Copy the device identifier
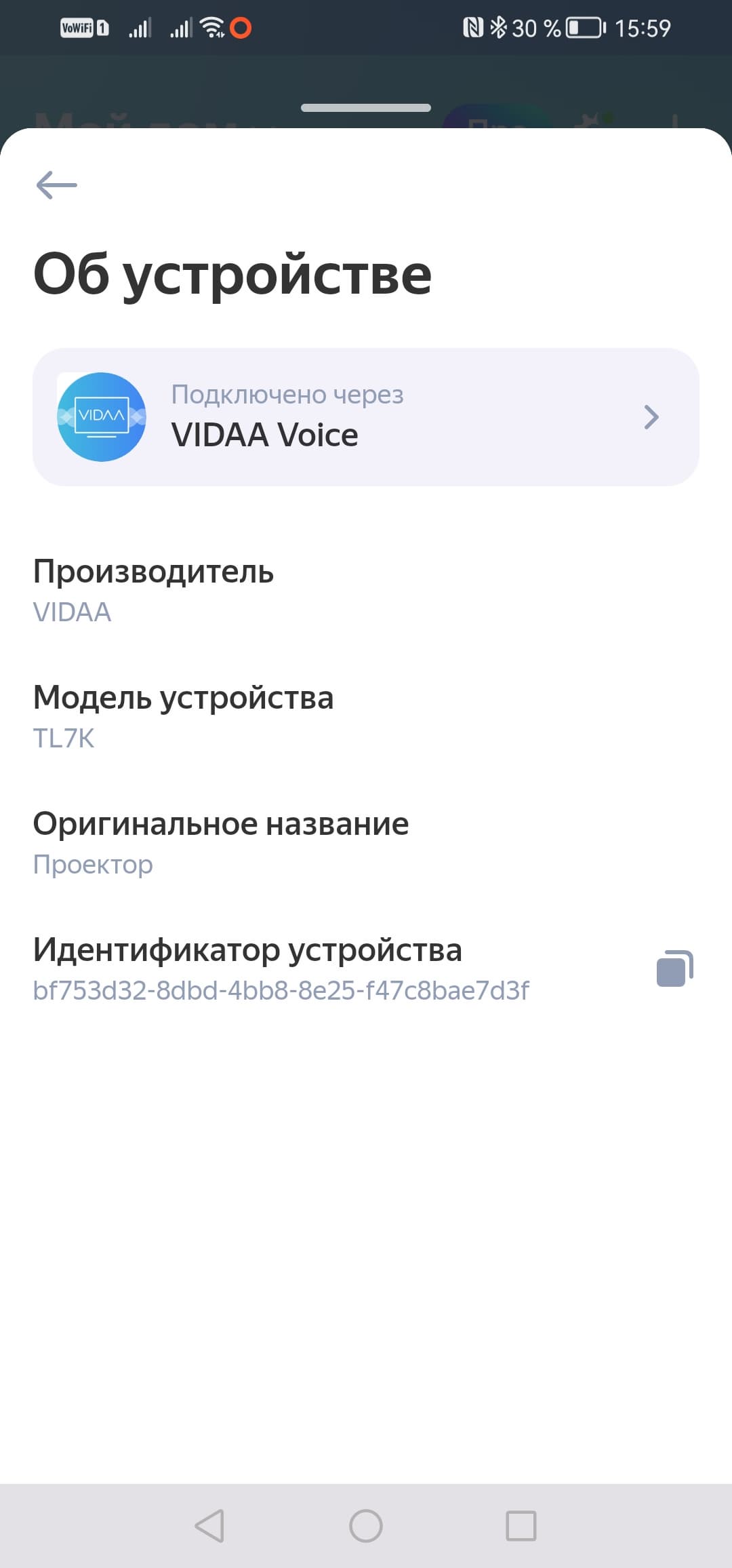732x1568 pixels. [674, 968]
